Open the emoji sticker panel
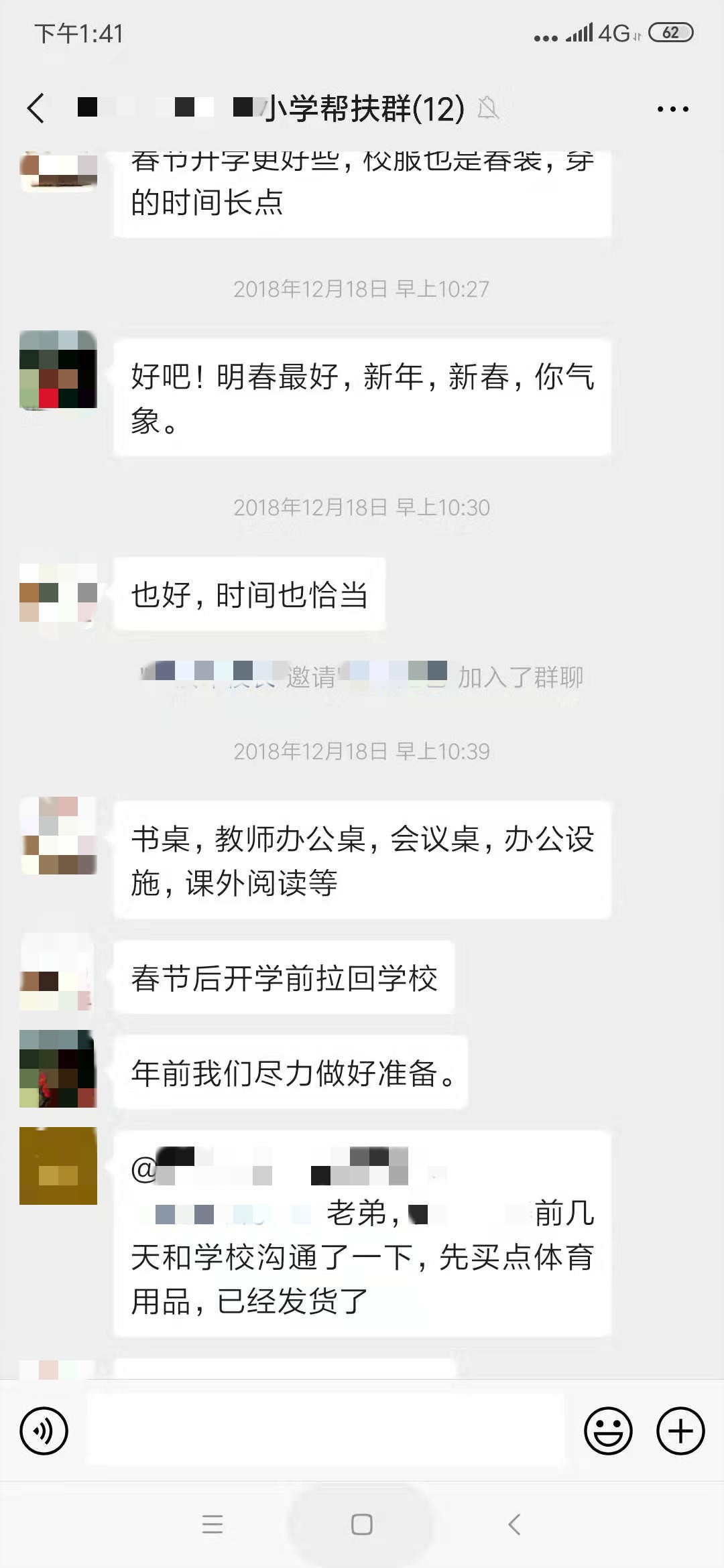 (608, 1431)
